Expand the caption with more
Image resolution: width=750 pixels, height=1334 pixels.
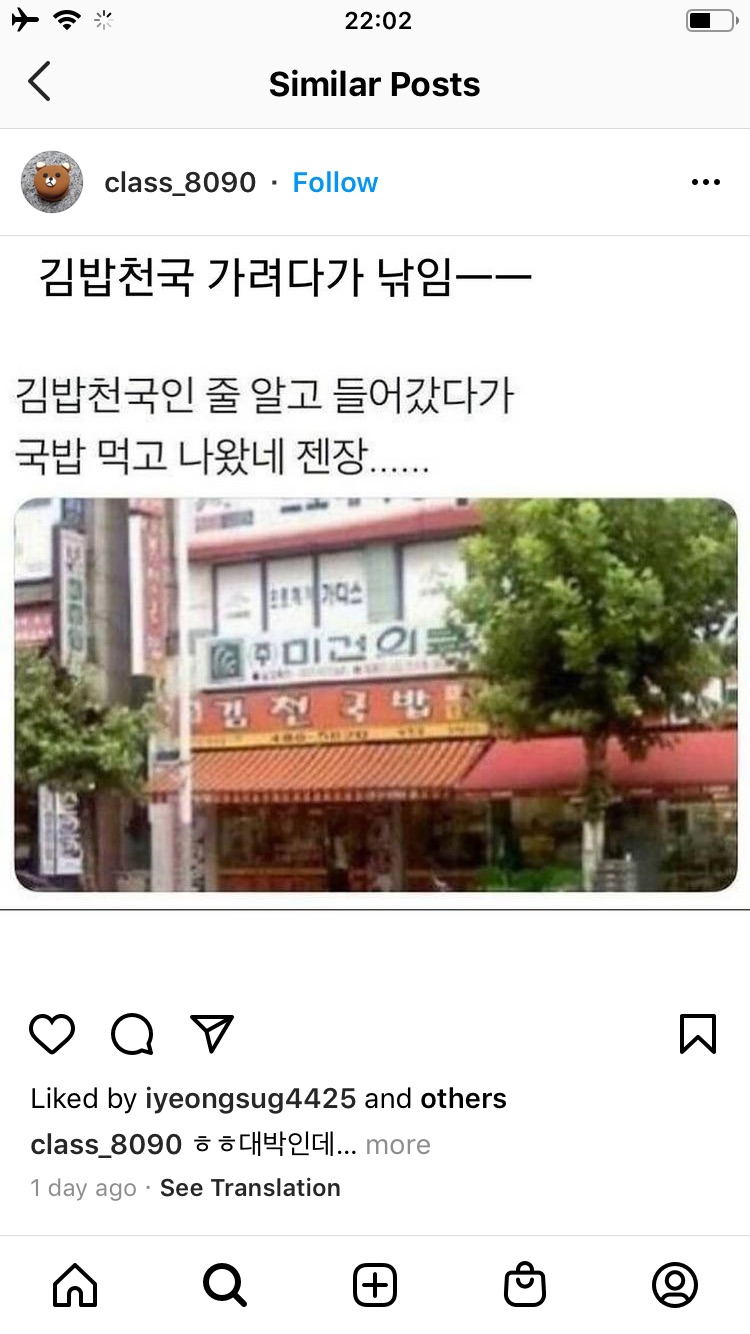(398, 1145)
